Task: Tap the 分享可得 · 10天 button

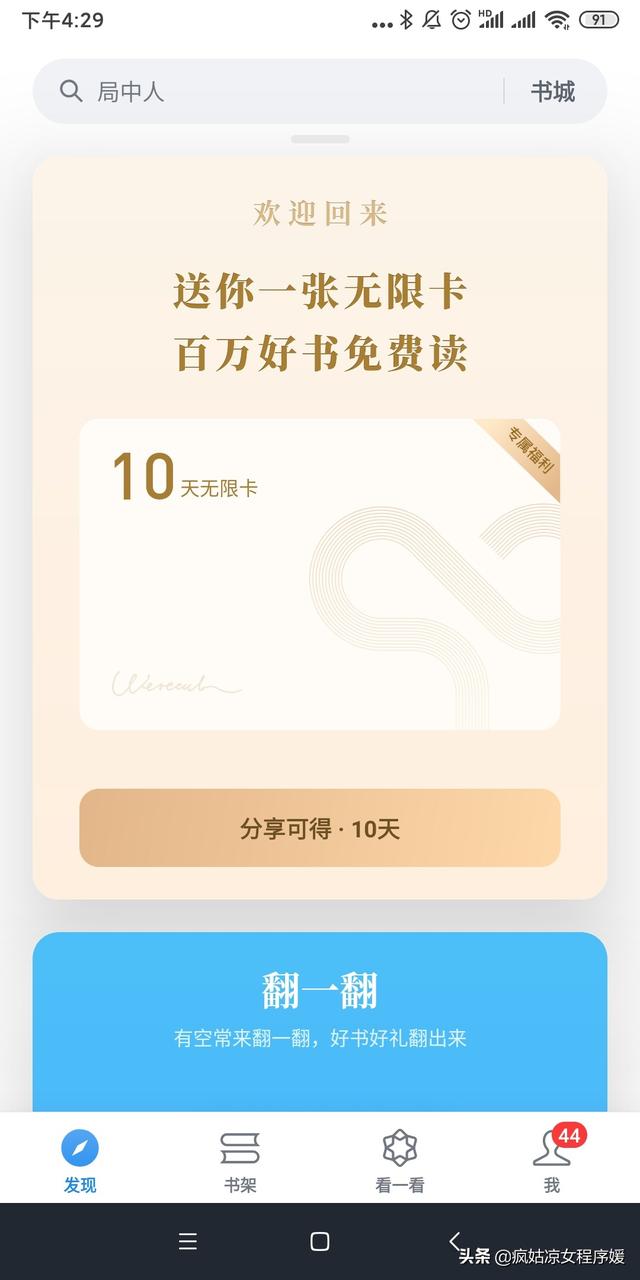Action: point(320,828)
